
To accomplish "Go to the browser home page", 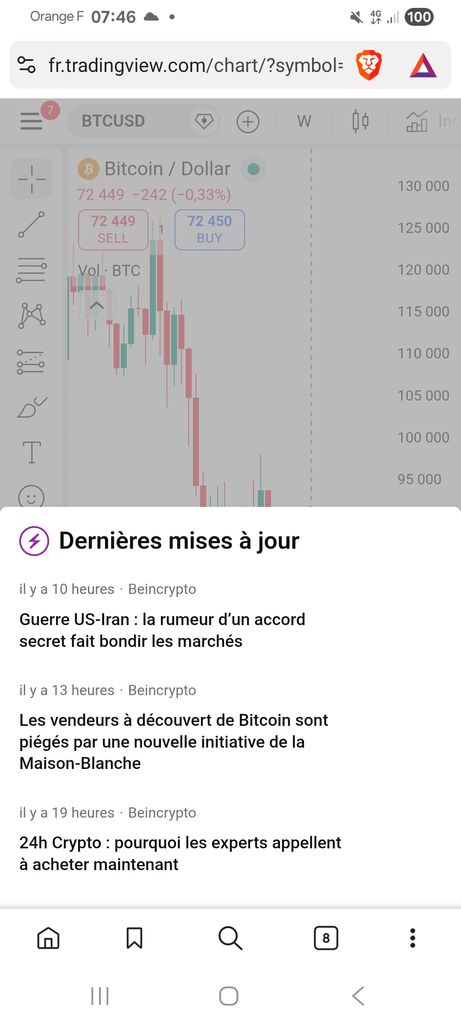I will tap(48, 938).
